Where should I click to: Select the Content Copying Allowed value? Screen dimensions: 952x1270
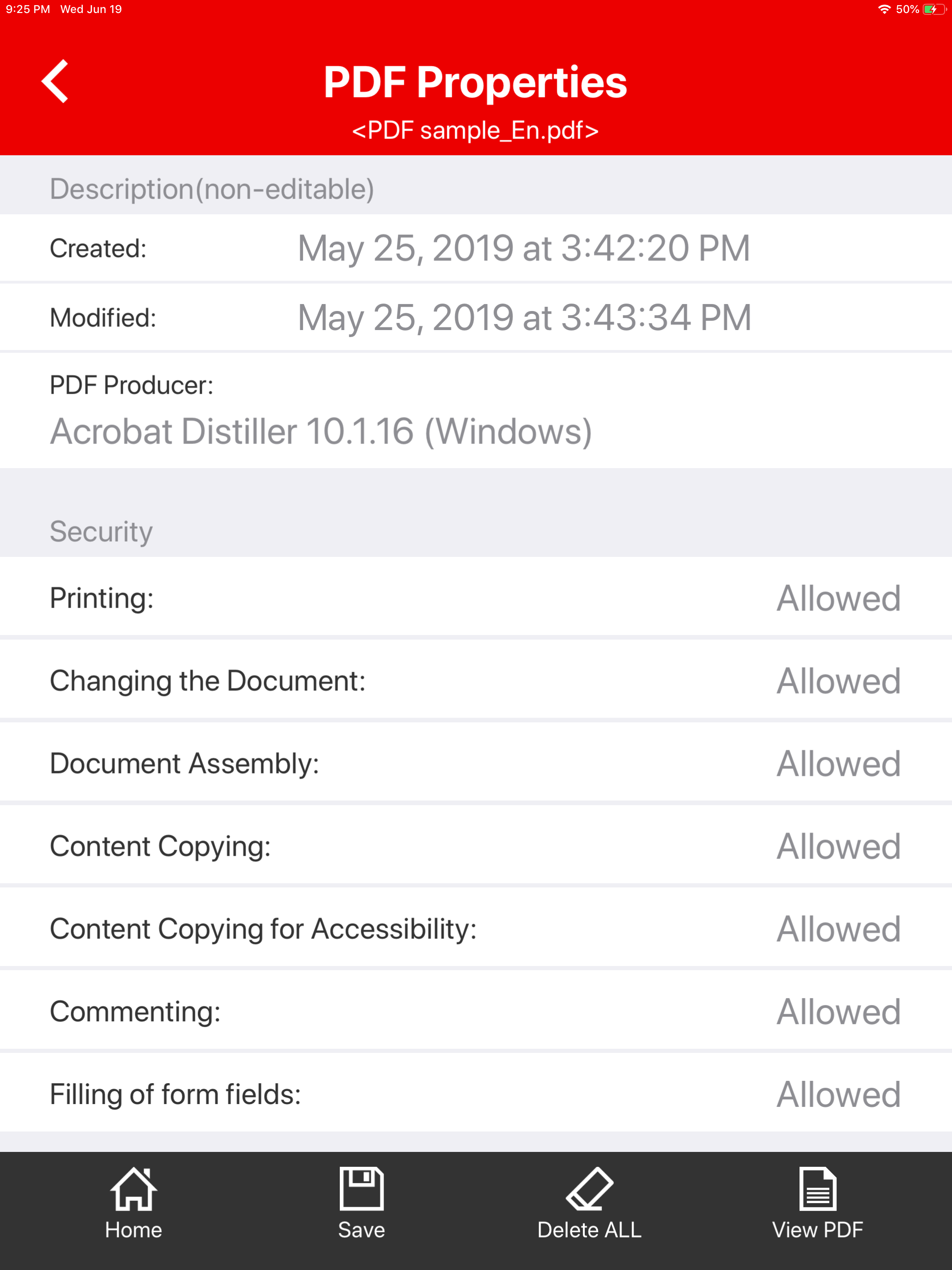click(x=837, y=845)
